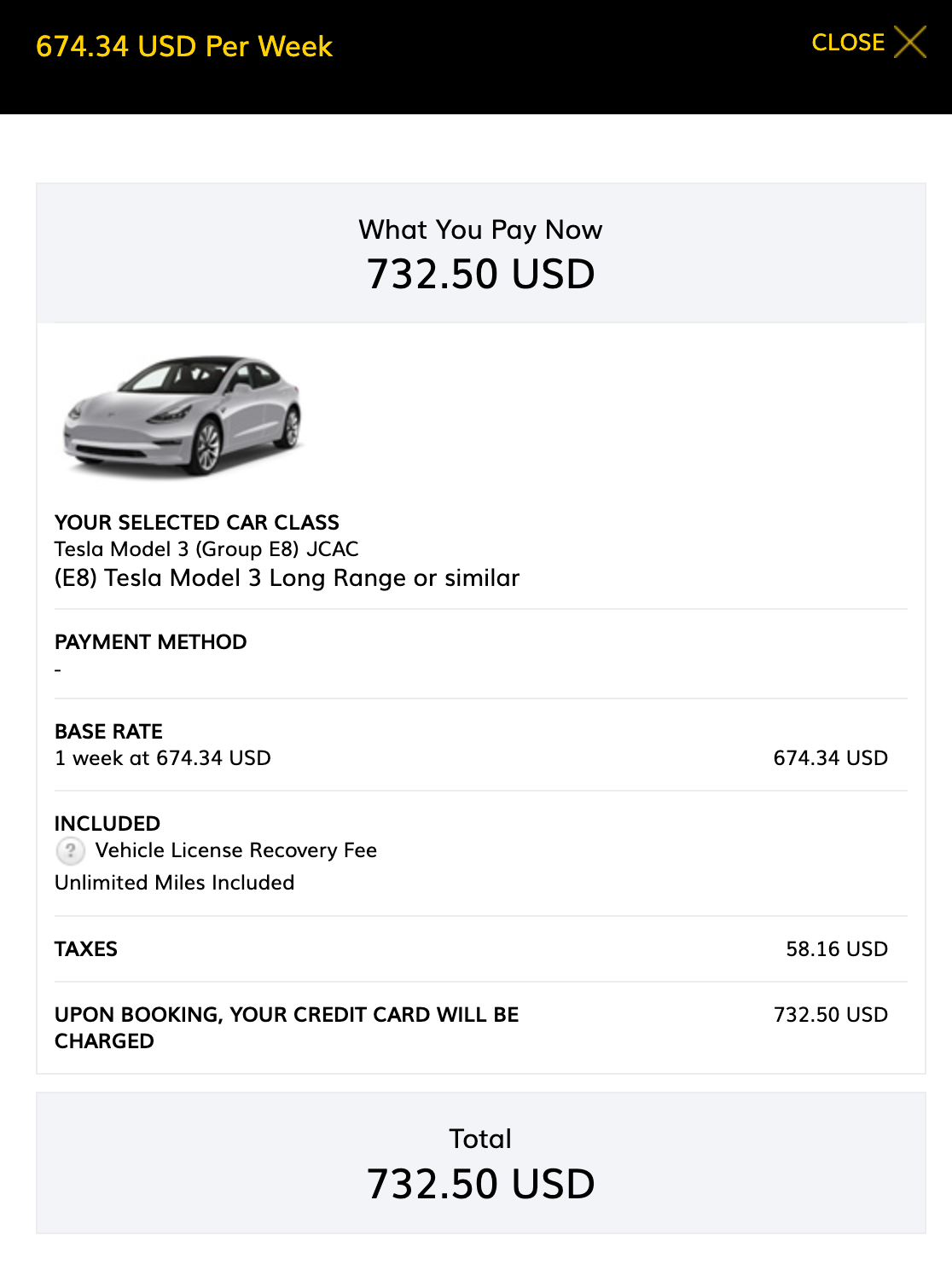This screenshot has height=1264, width=952.
Task: Click the 674.34 USD base rate amount
Action: point(830,758)
